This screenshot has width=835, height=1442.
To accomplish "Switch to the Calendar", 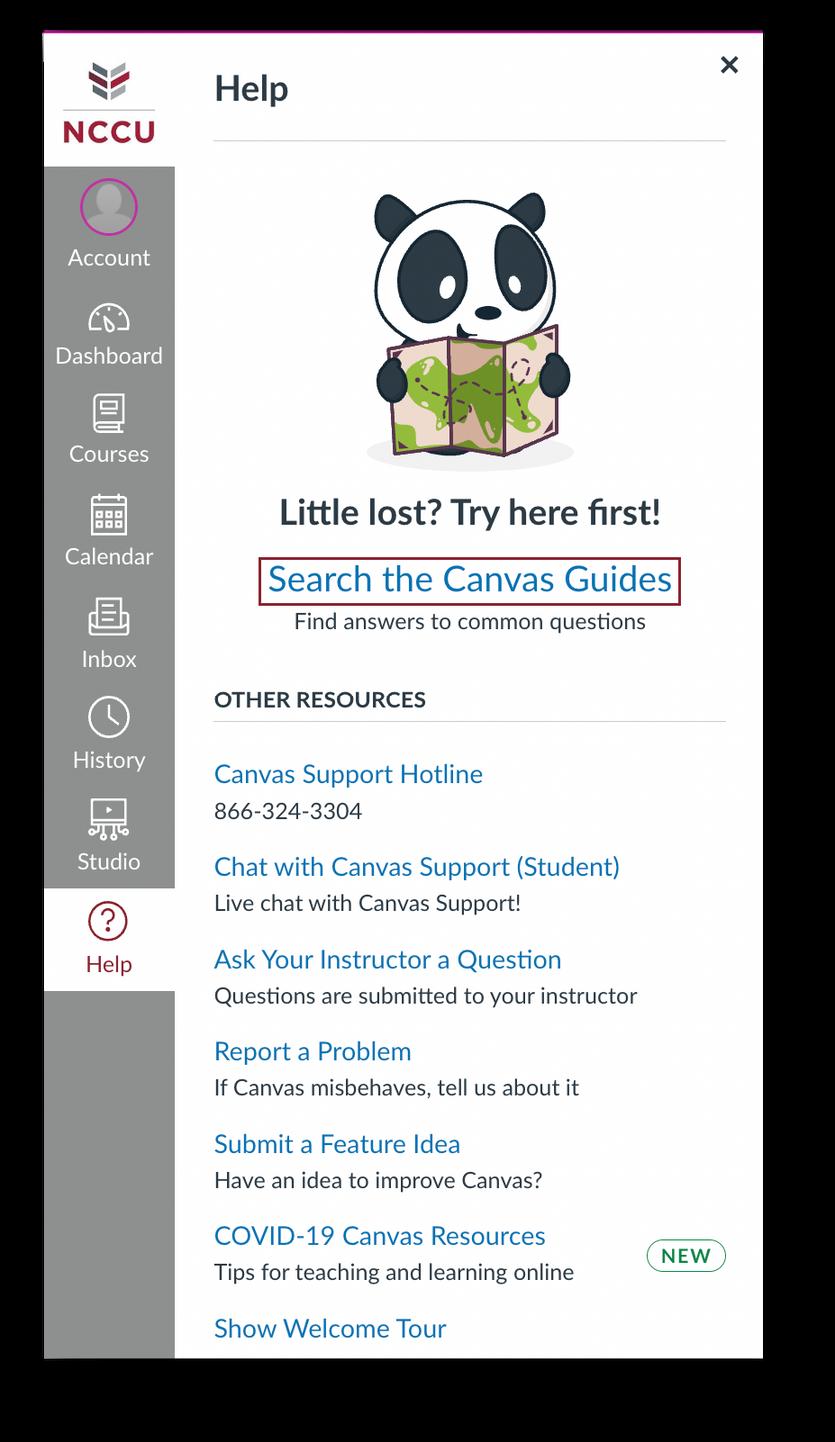I will coord(108,530).
